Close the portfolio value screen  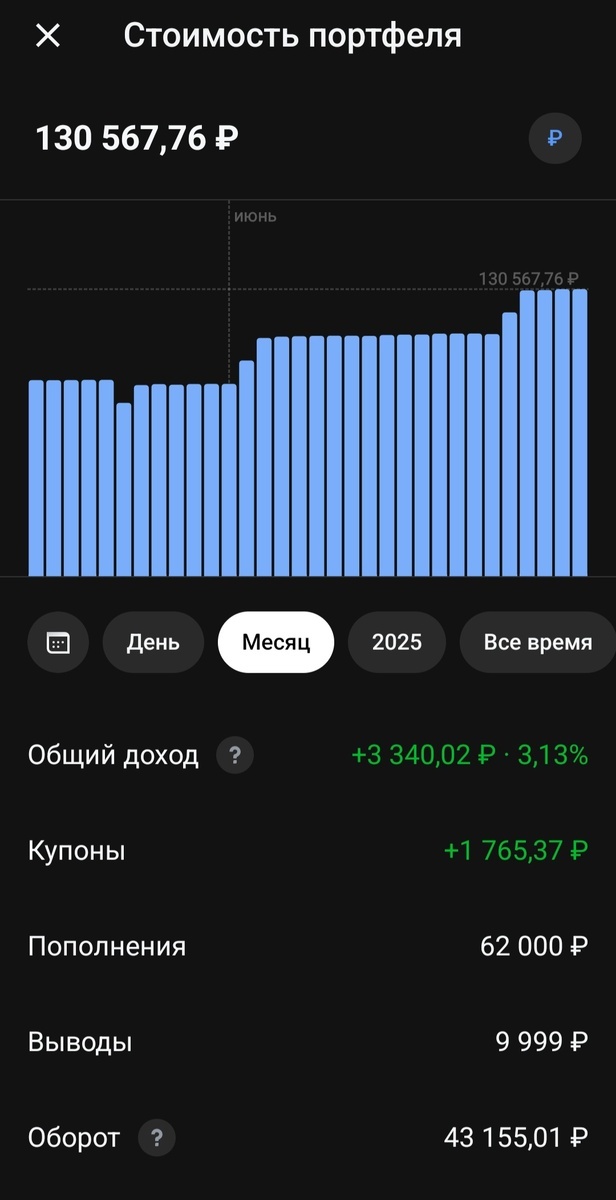coord(48,36)
